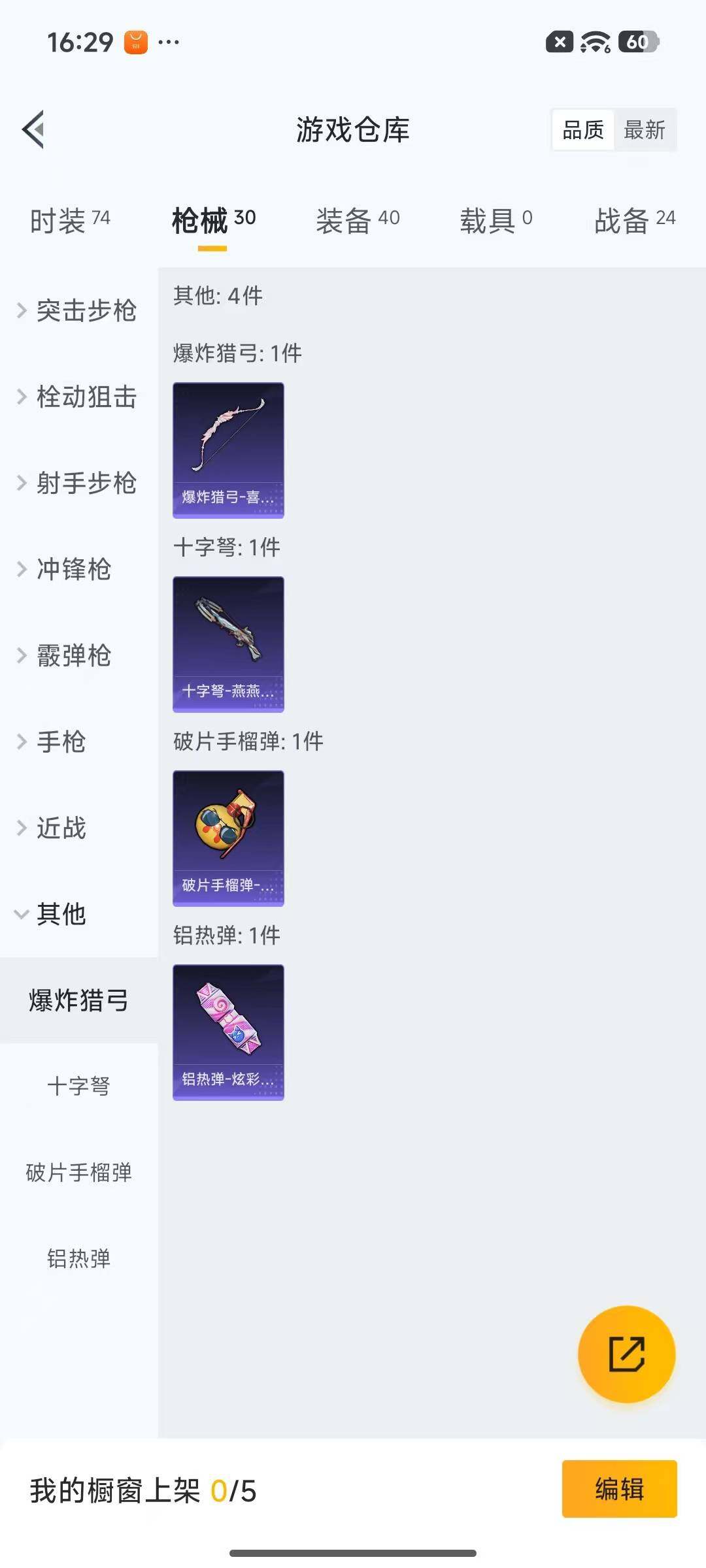This screenshot has width=706, height=1568.
Task: Expand the 近战 melee category
Action: tap(61, 828)
